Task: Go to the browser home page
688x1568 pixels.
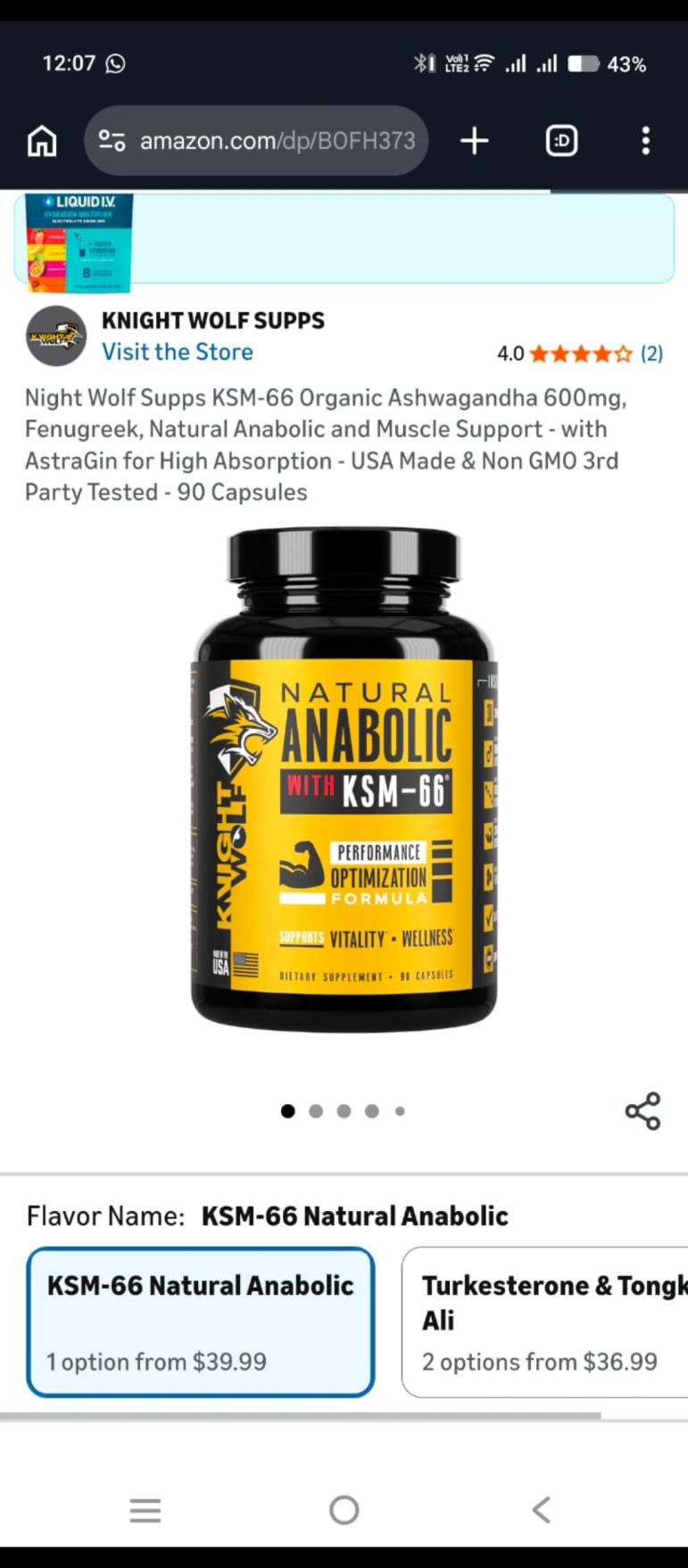Action: click(42, 141)
